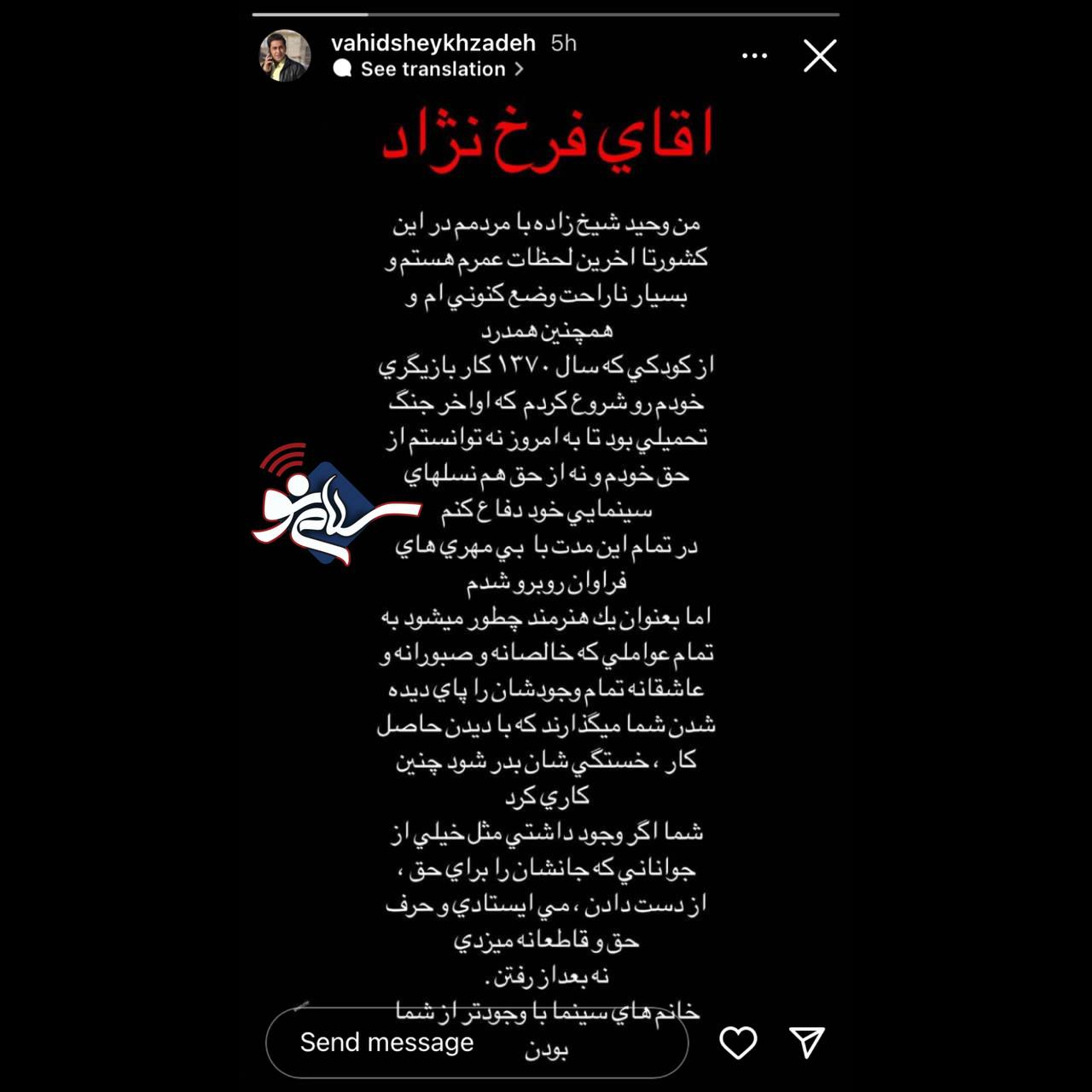Tap See translation for this story
This screenshot has width=1092, height=1092.
pos(433,69)
